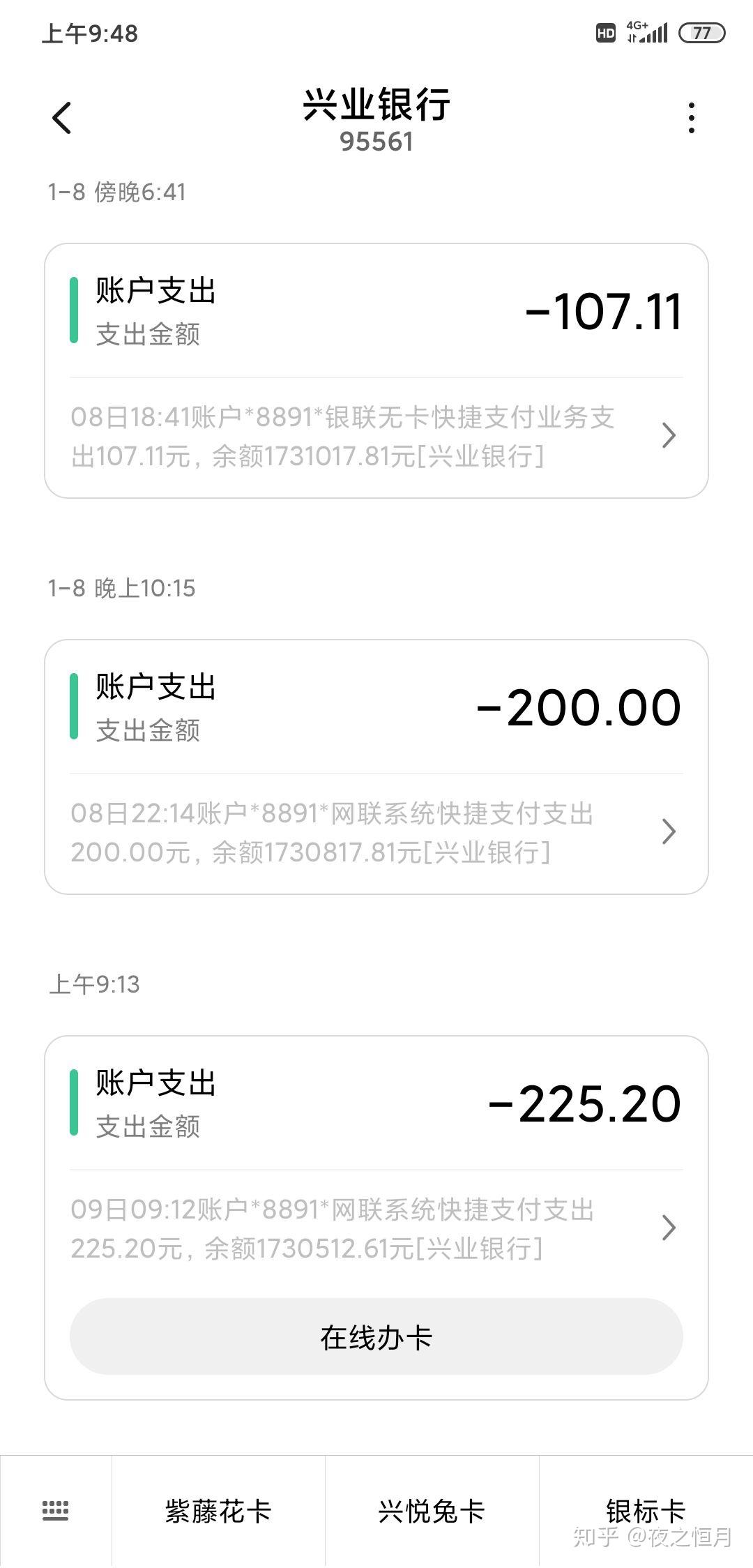Open the -225.20 账户支出 message card
This screenshot has height=1568, width=753.
click(376, 1161)
